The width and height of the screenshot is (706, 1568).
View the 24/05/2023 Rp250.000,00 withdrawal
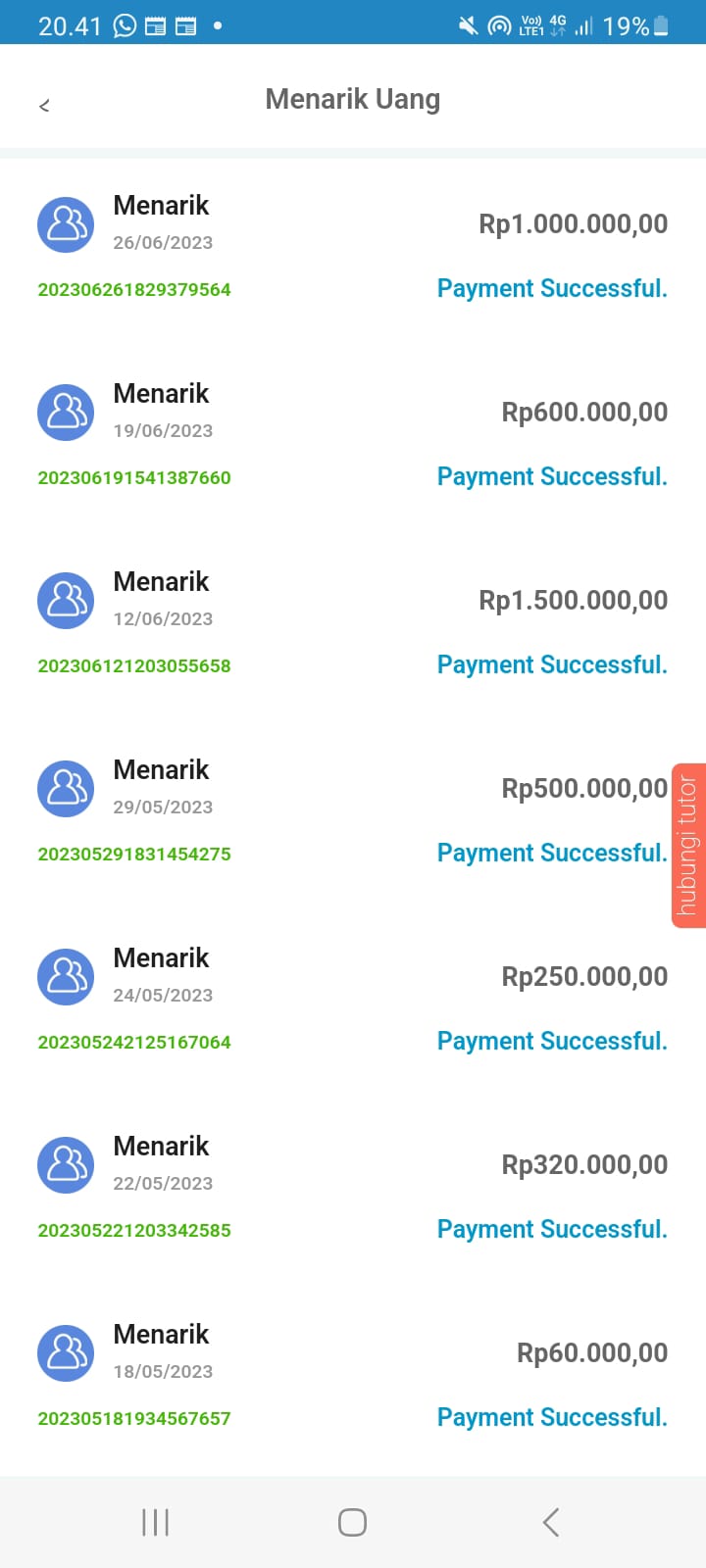[x=353, y=1000]
